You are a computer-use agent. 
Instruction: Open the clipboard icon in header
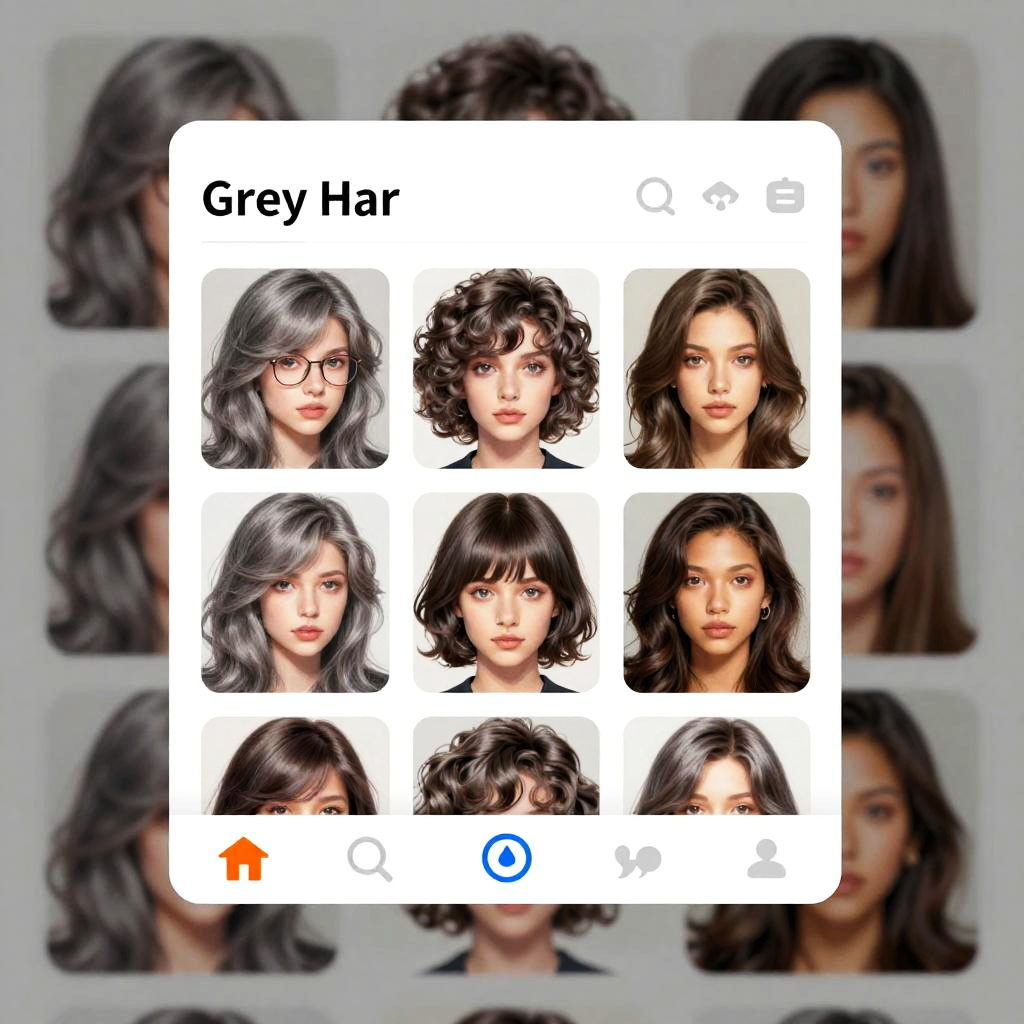pos(785,196)
